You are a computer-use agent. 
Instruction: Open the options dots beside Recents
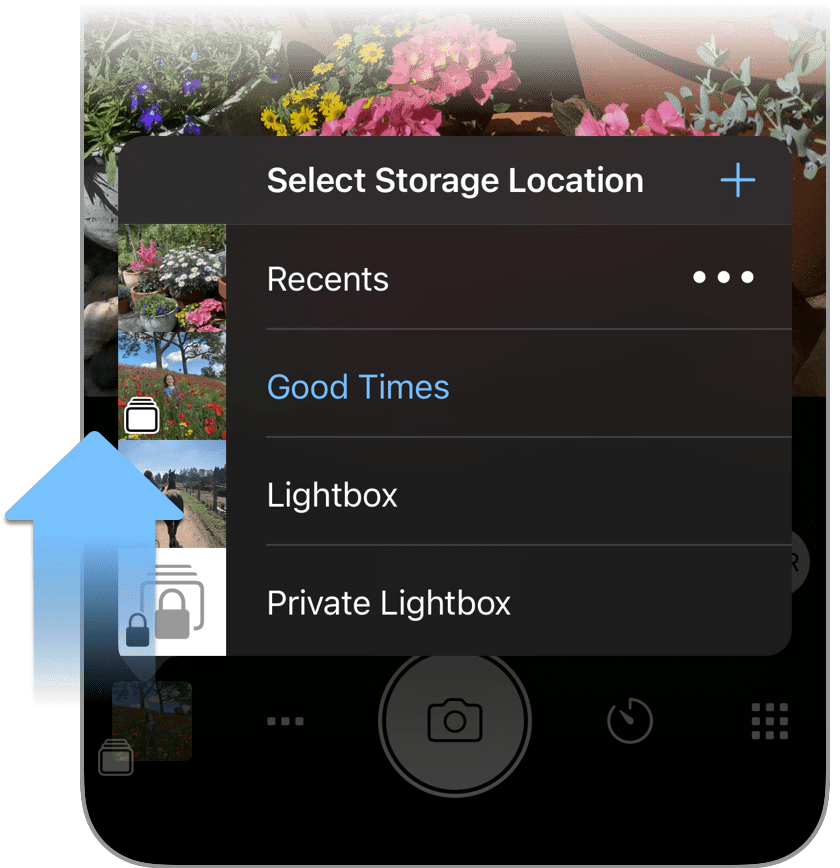(723, 278)
